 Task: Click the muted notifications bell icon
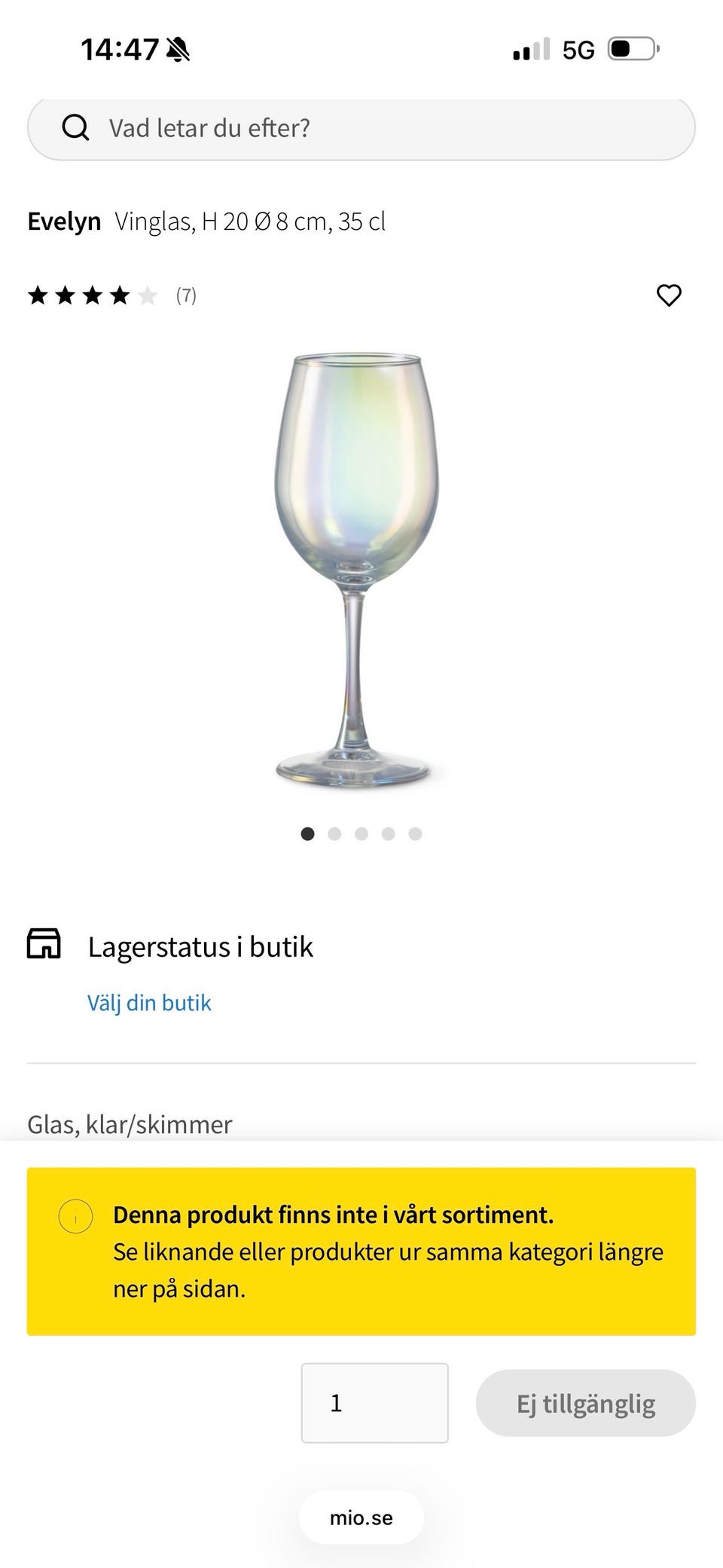click(x=176, y=47)
